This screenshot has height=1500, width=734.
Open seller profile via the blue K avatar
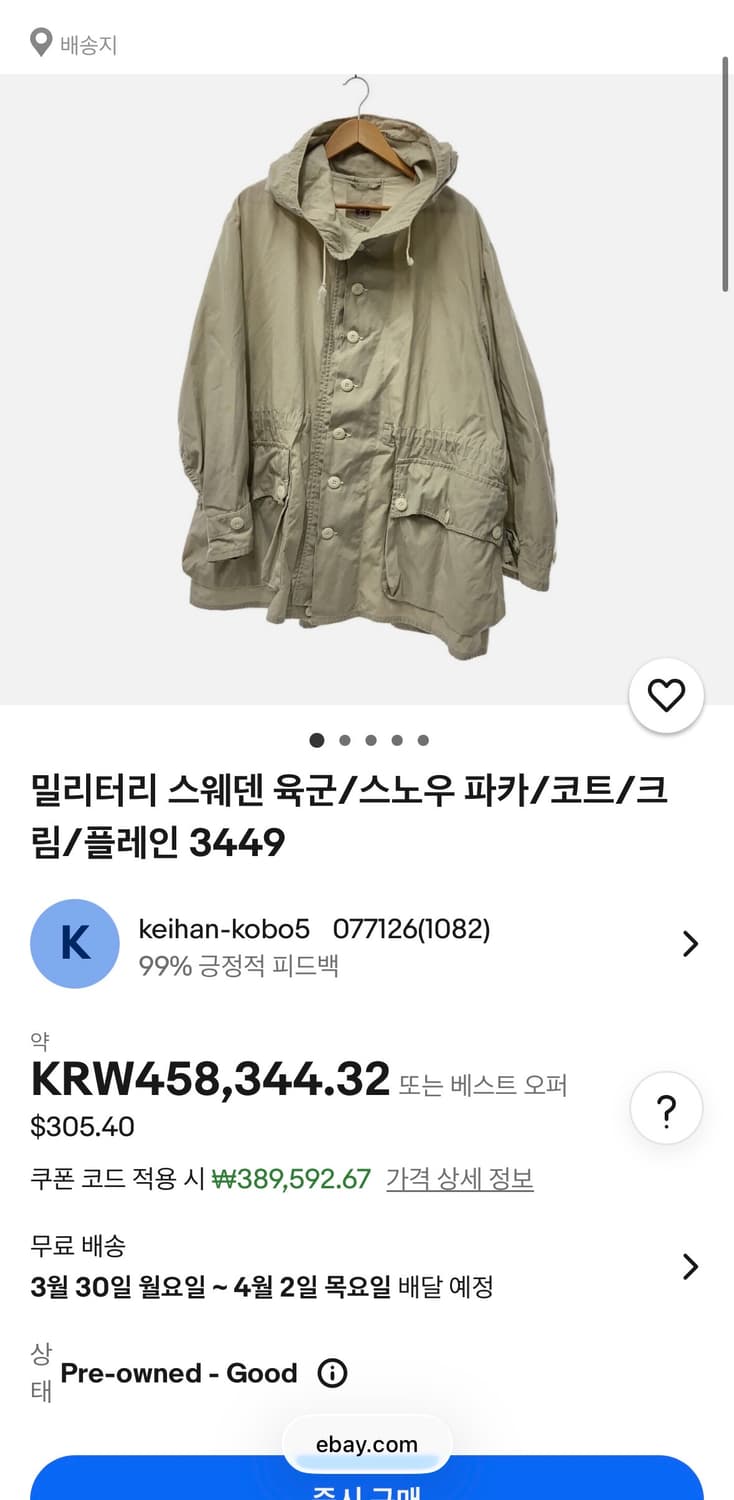(75, 943)
